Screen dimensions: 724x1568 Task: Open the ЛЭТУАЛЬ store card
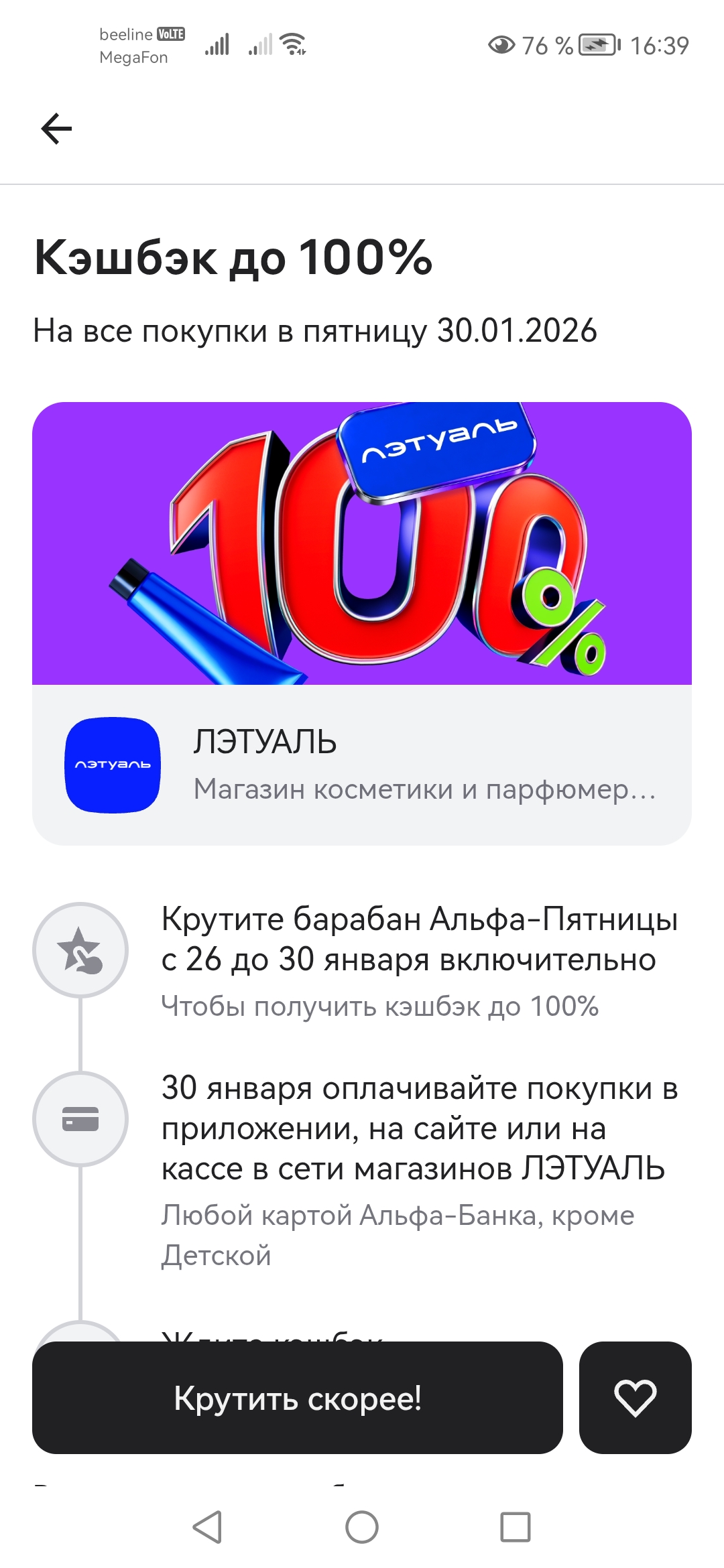(x=362, y=765)
